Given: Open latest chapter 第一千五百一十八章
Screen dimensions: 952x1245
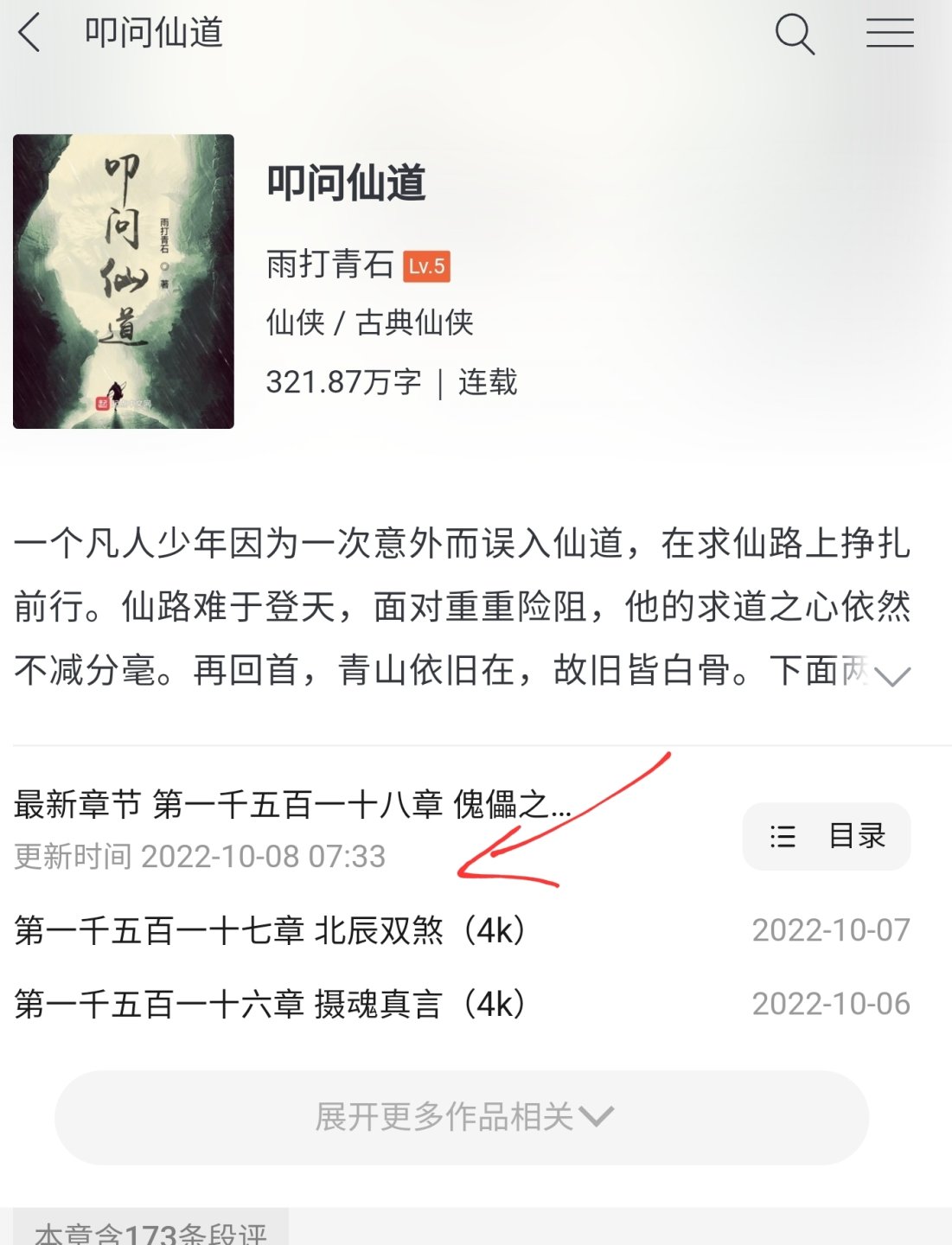Looking at the screenshot, I should click(x=292, y=805).
